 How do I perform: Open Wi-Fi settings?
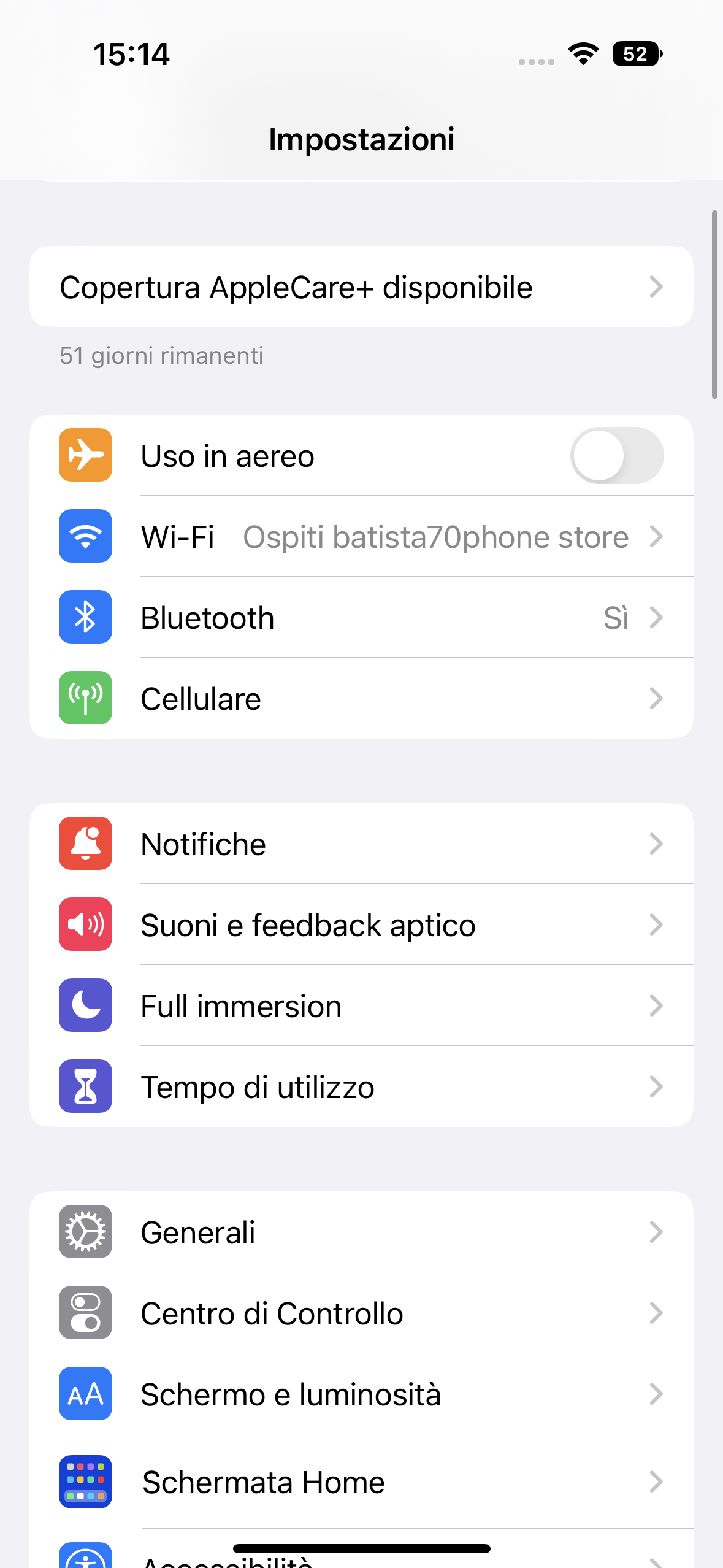pyautogui.click(x=361, y=537)
